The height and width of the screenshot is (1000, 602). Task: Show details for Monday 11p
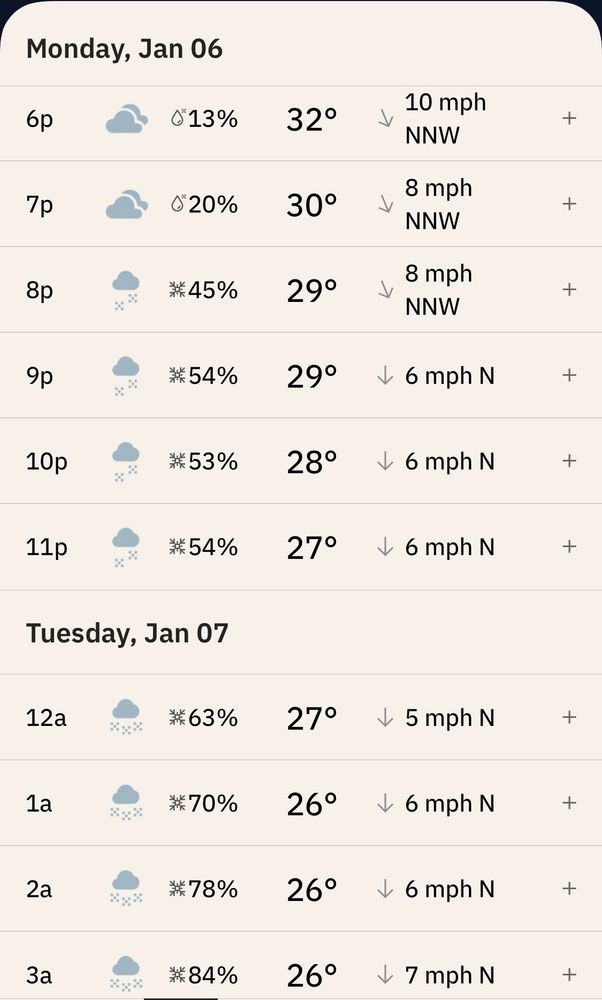pyautogui.click(x=569, y=546)
